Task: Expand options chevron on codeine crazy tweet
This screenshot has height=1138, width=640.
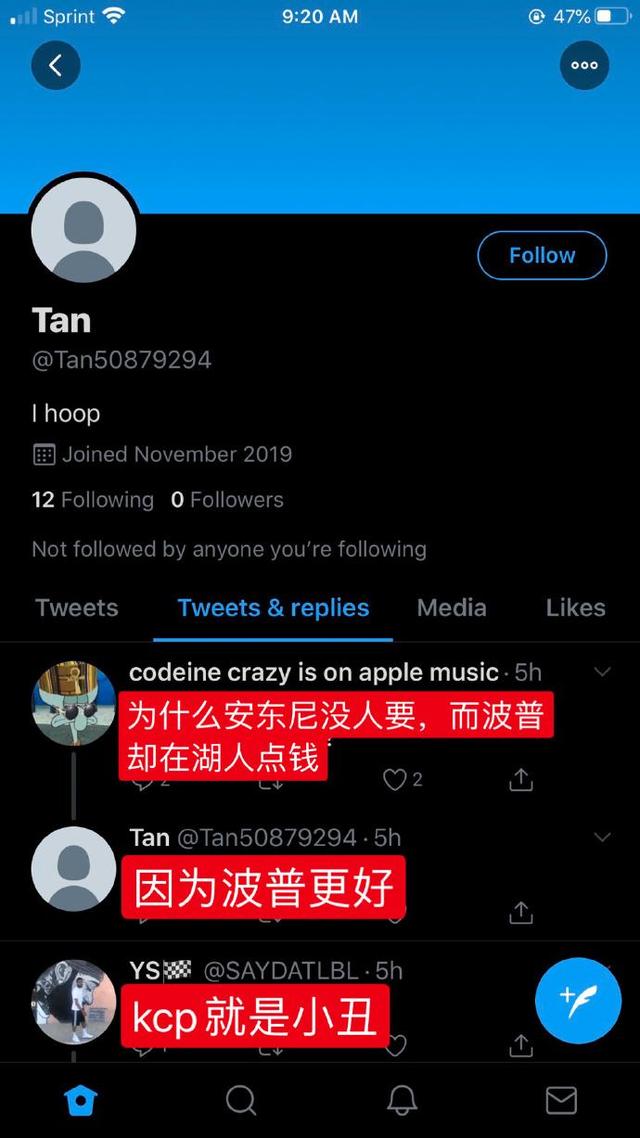Action: click(x=602, y=672)
